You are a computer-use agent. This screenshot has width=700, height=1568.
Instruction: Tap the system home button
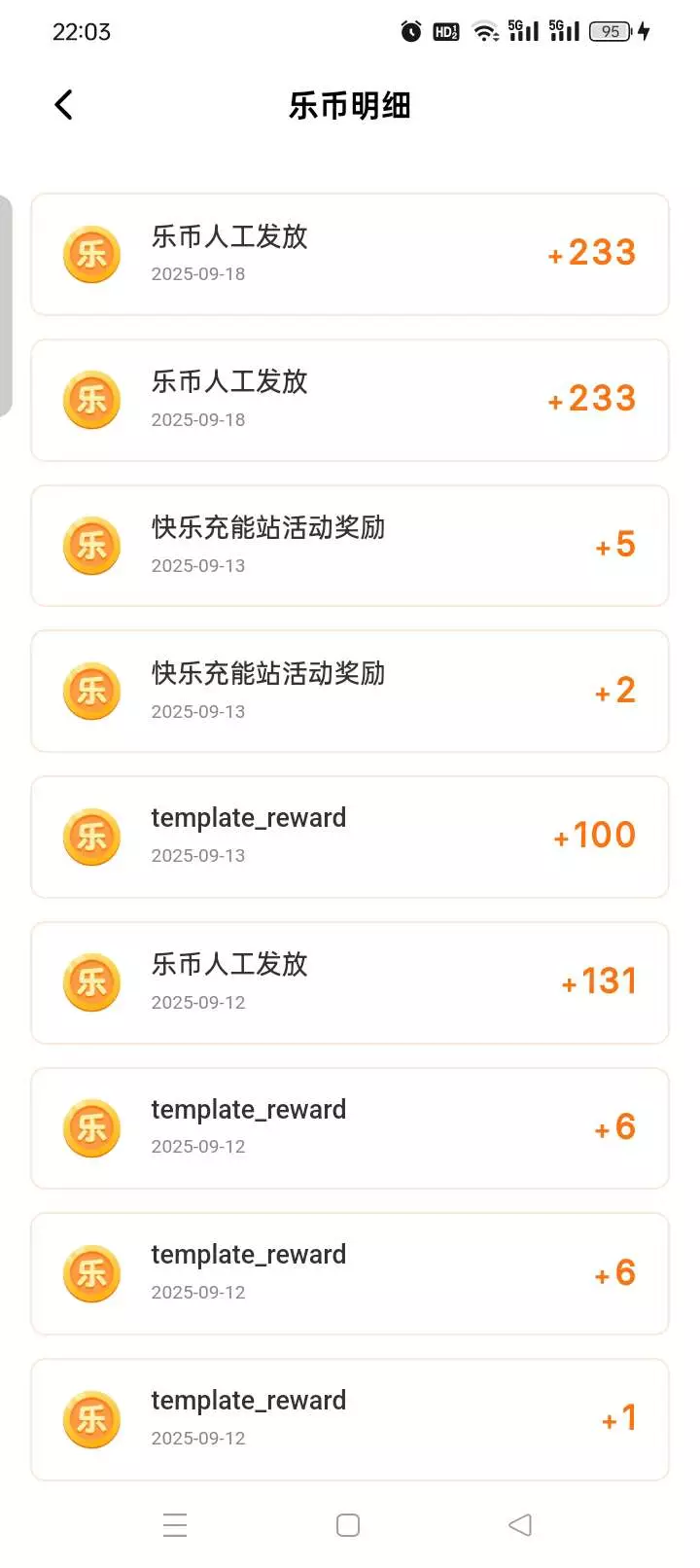pos(348,1524)
